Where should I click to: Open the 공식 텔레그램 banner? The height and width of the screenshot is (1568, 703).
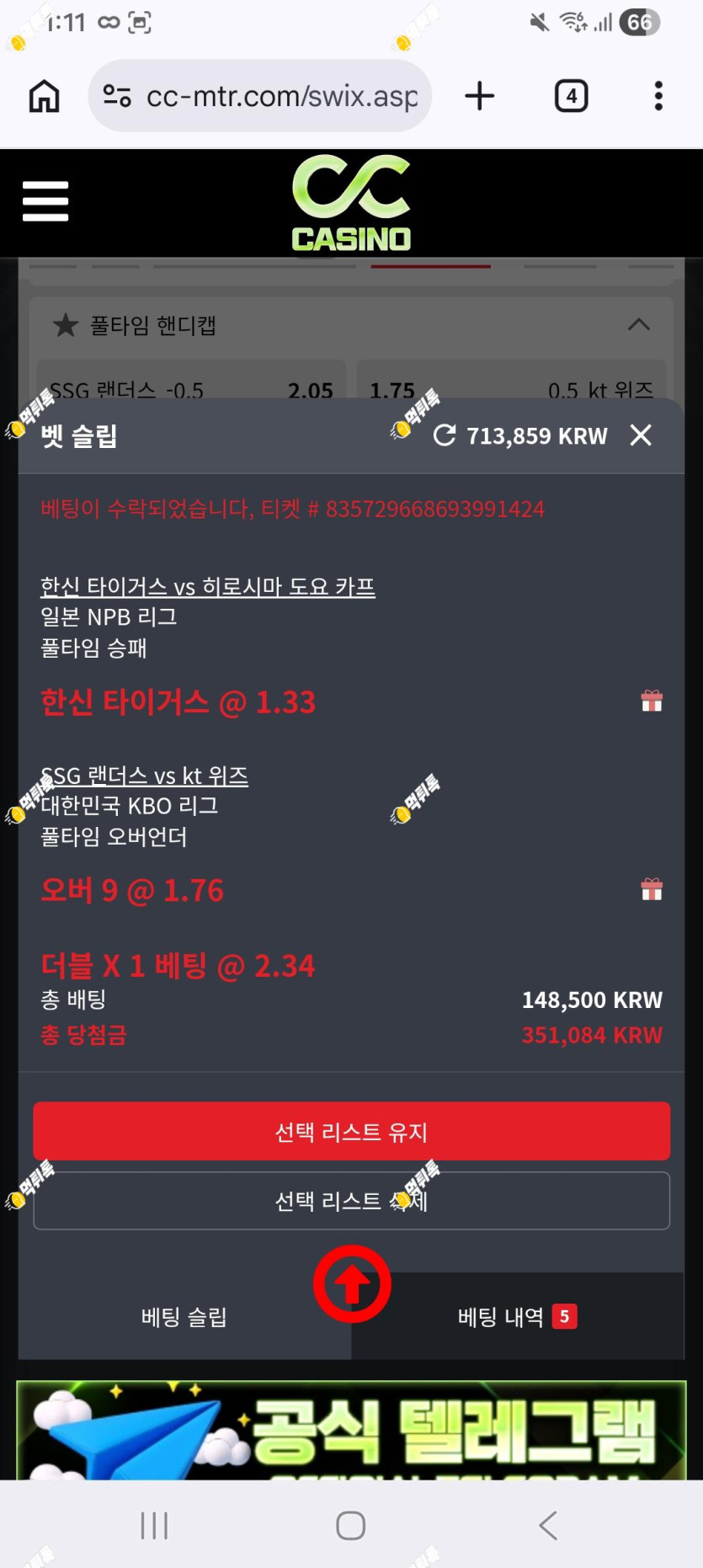(352, 1430)
